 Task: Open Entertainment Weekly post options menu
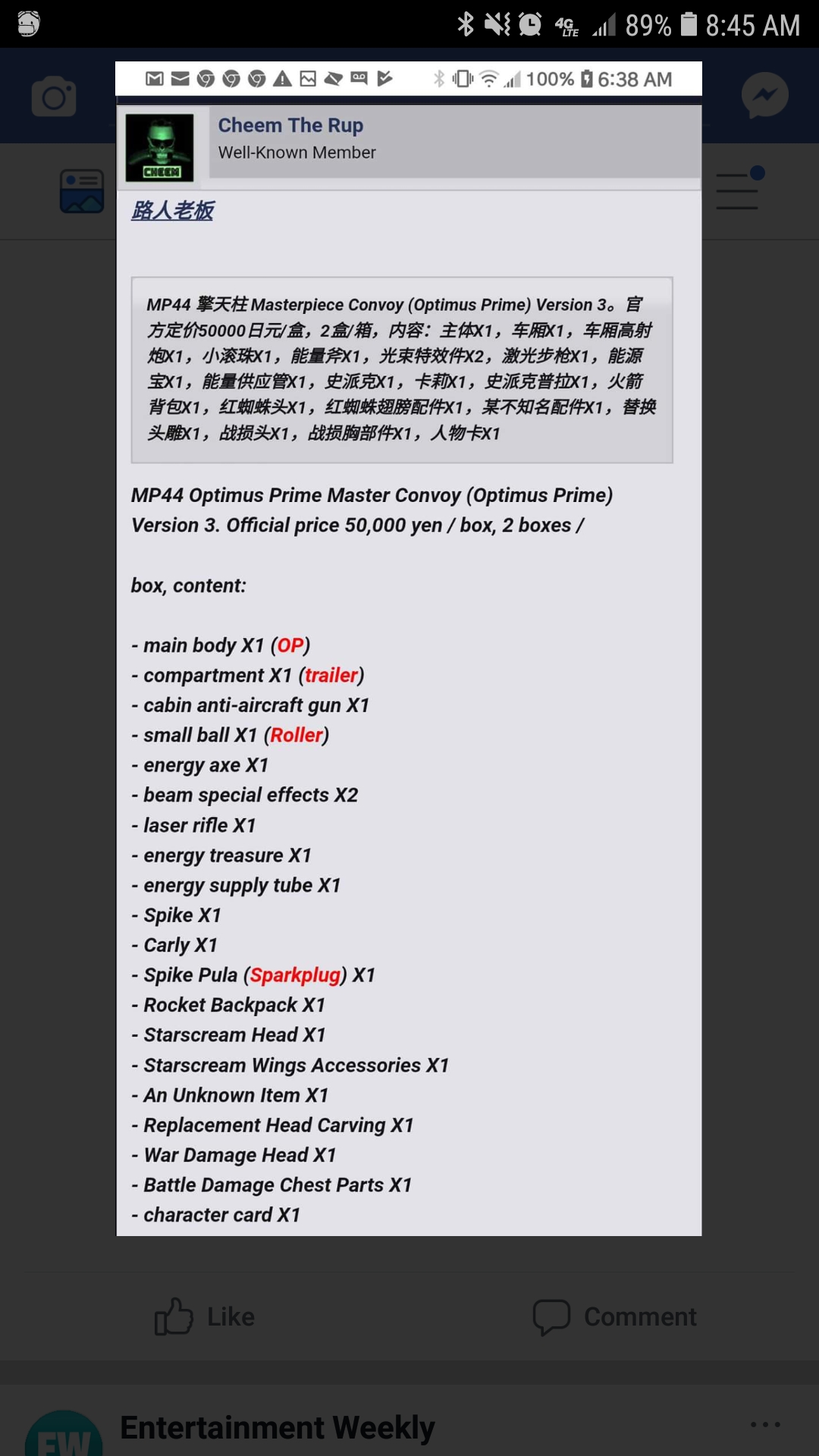click(764, 1424)
